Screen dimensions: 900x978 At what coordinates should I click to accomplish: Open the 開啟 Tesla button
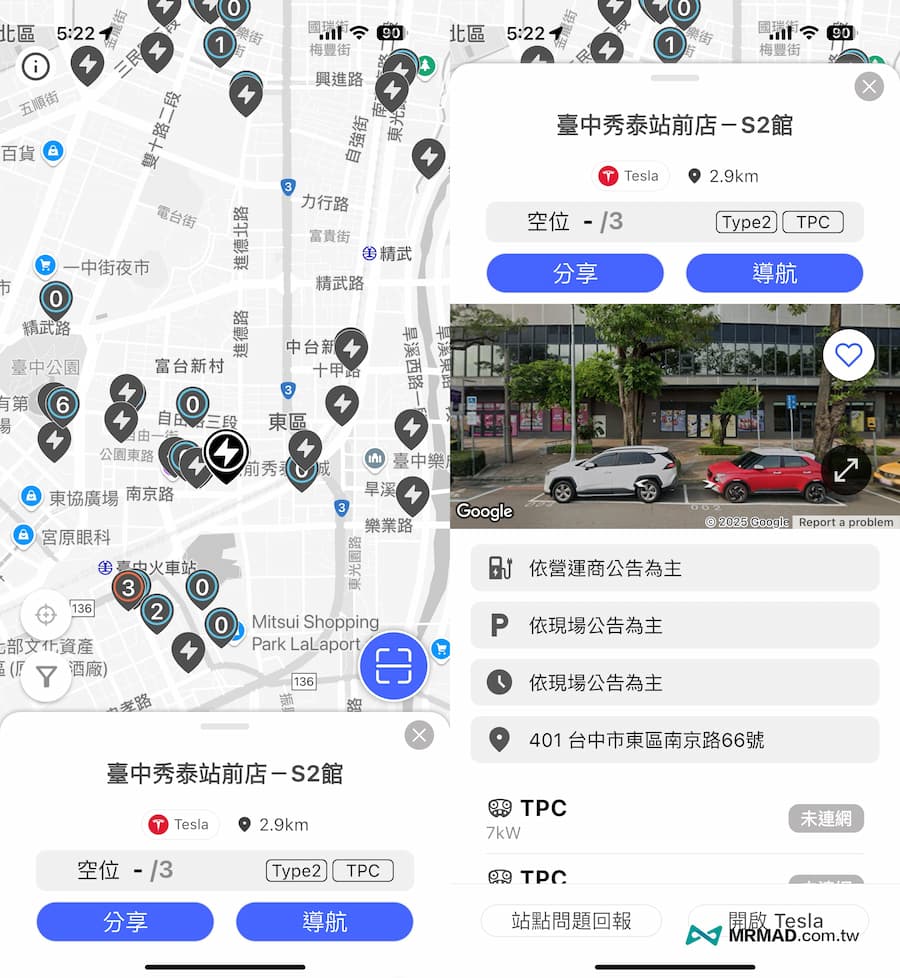(777, 921)
